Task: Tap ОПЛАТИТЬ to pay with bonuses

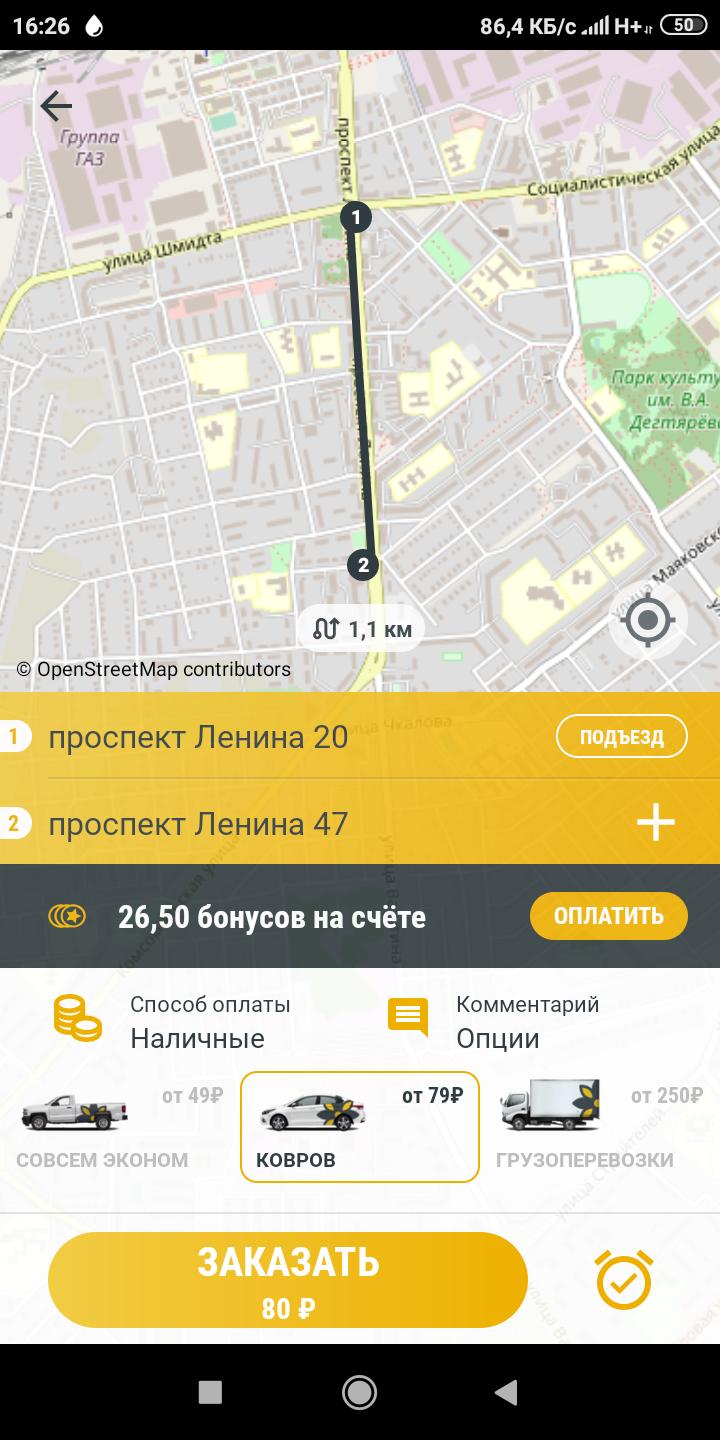Action: coord(609,916)
